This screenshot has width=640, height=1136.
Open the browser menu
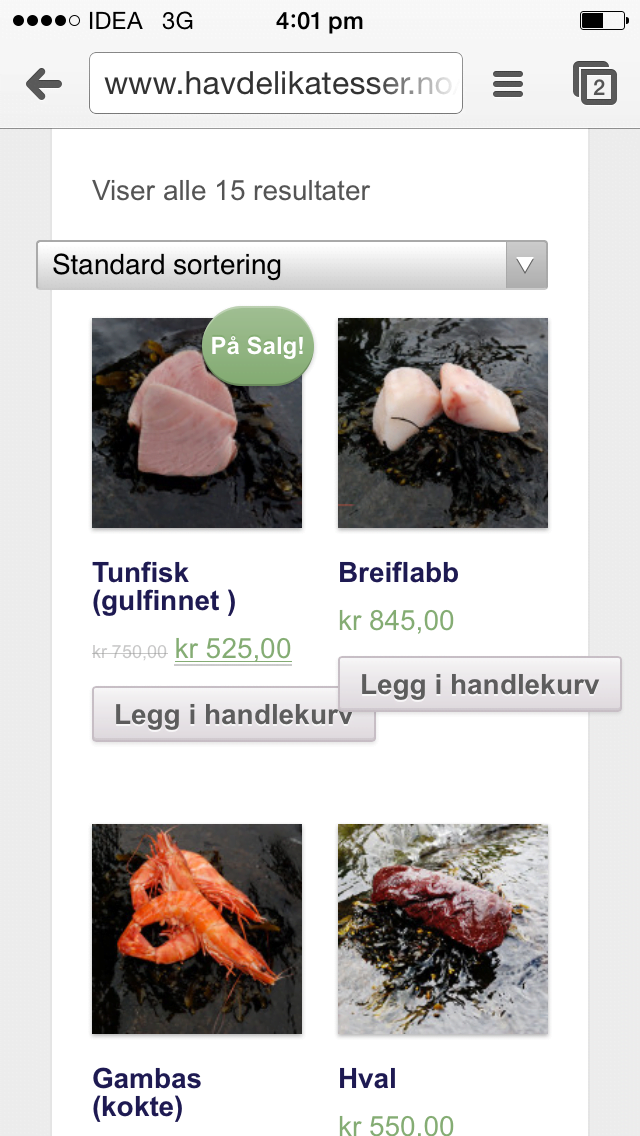pos(508,84)
